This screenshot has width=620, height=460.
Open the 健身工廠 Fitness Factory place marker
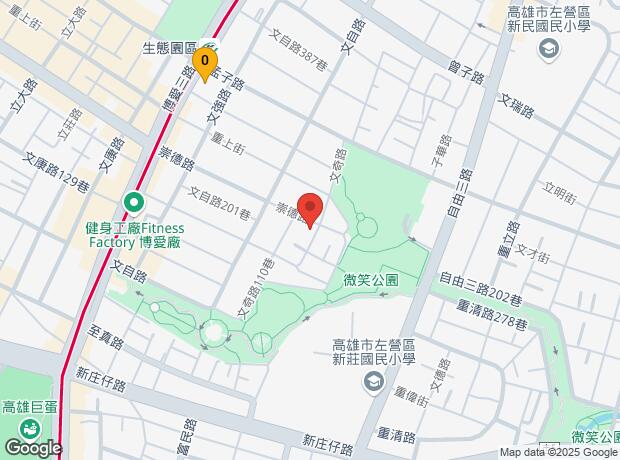pos(134,204)
